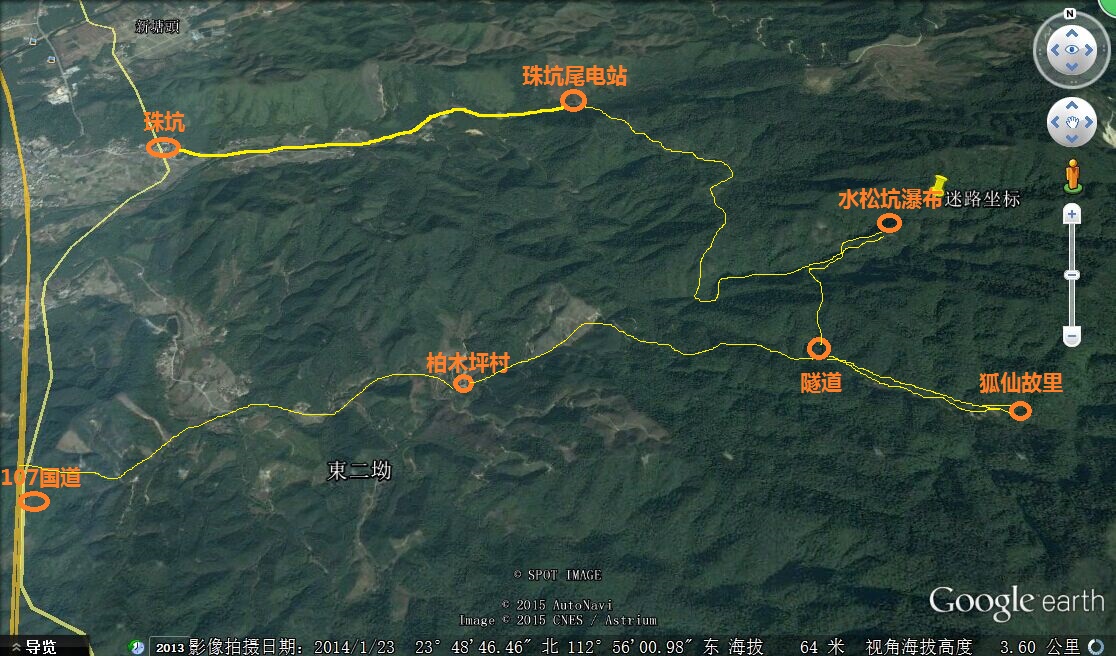Viewport: 1116px width, 656px height.
Task: Click the zoom slider handle
Action: (x=1072, y=274)
